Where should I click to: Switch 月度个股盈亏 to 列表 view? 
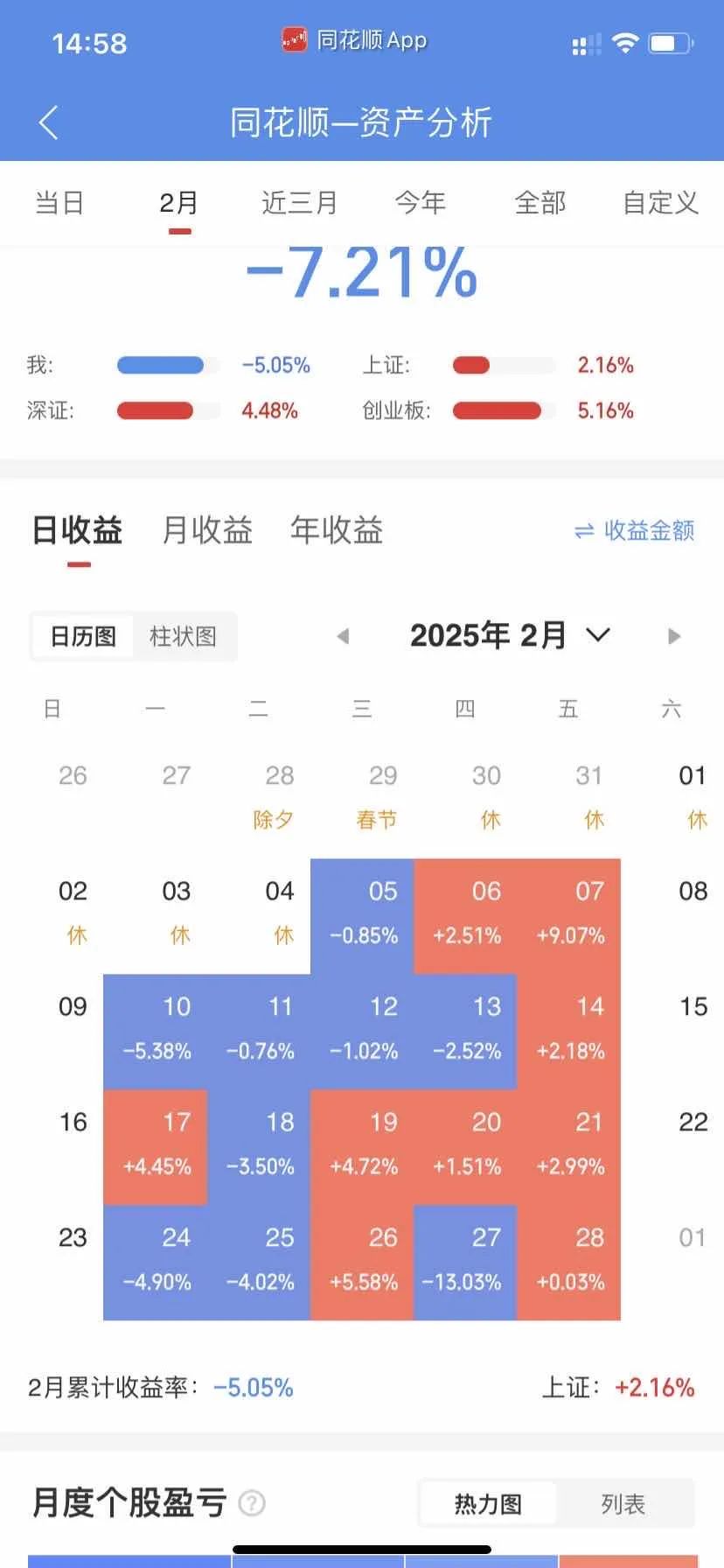(623, 1504)
